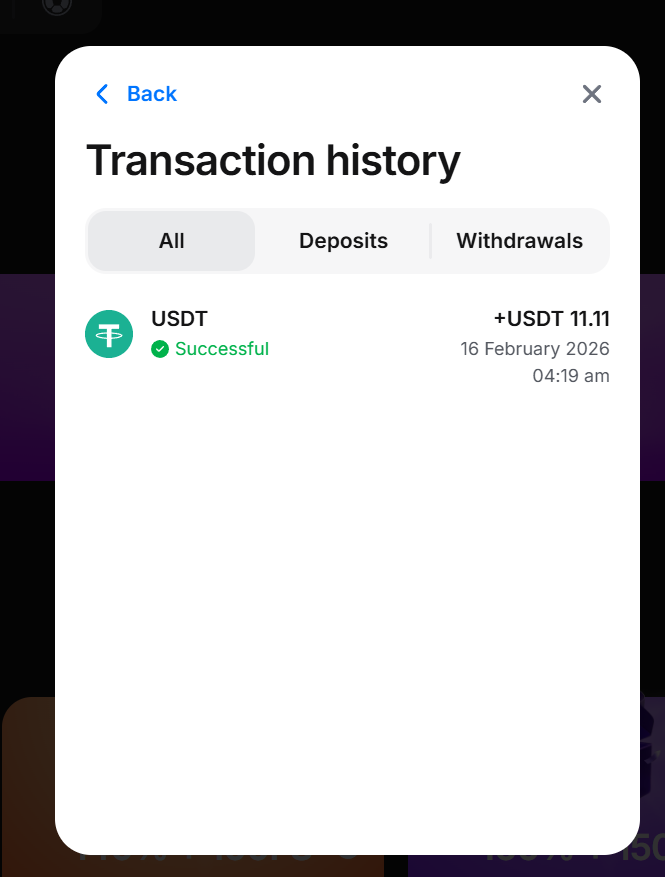Switch to the Withdrawals tab
Viewport: 665px width, 877px height.
tap(519, 241)
